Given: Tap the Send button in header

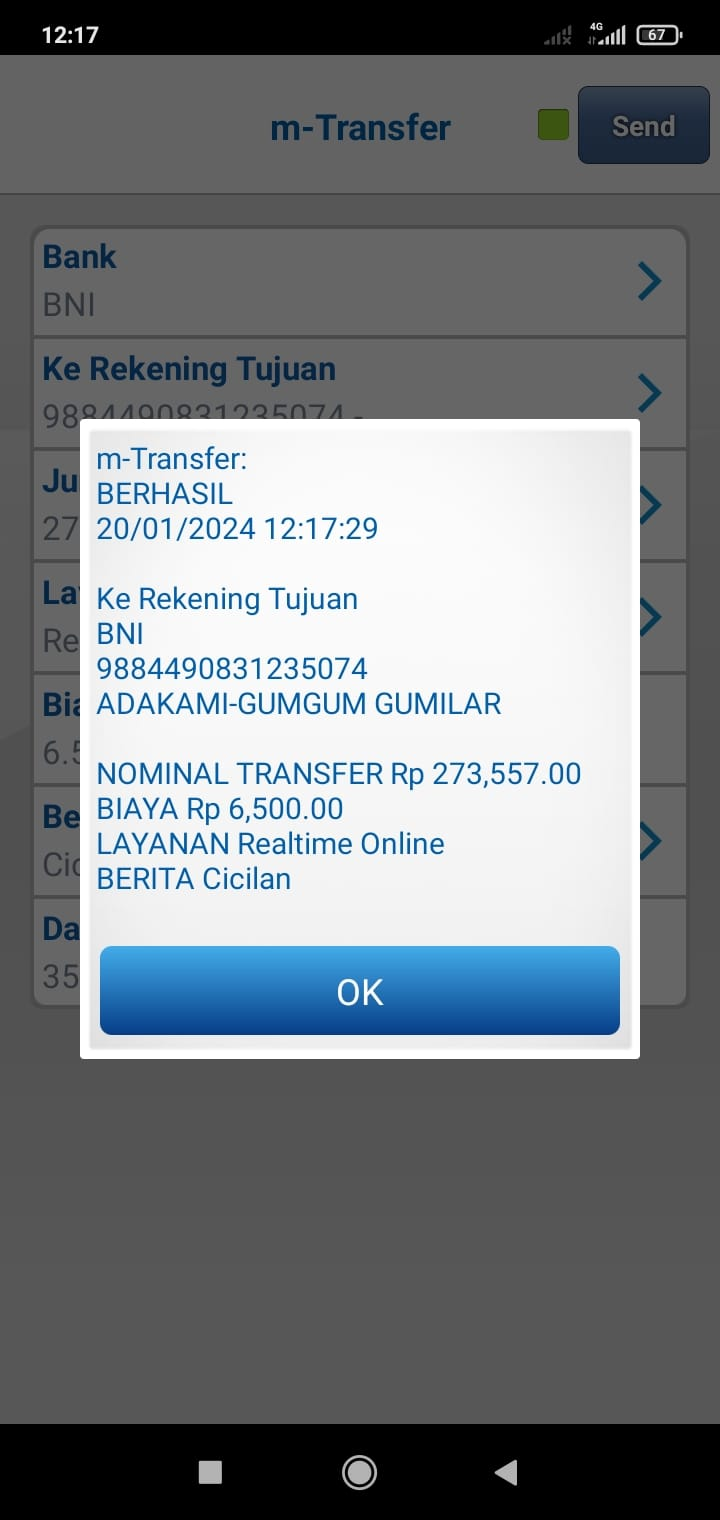Looking at the screenshot, I should click(x=643, y=126).
